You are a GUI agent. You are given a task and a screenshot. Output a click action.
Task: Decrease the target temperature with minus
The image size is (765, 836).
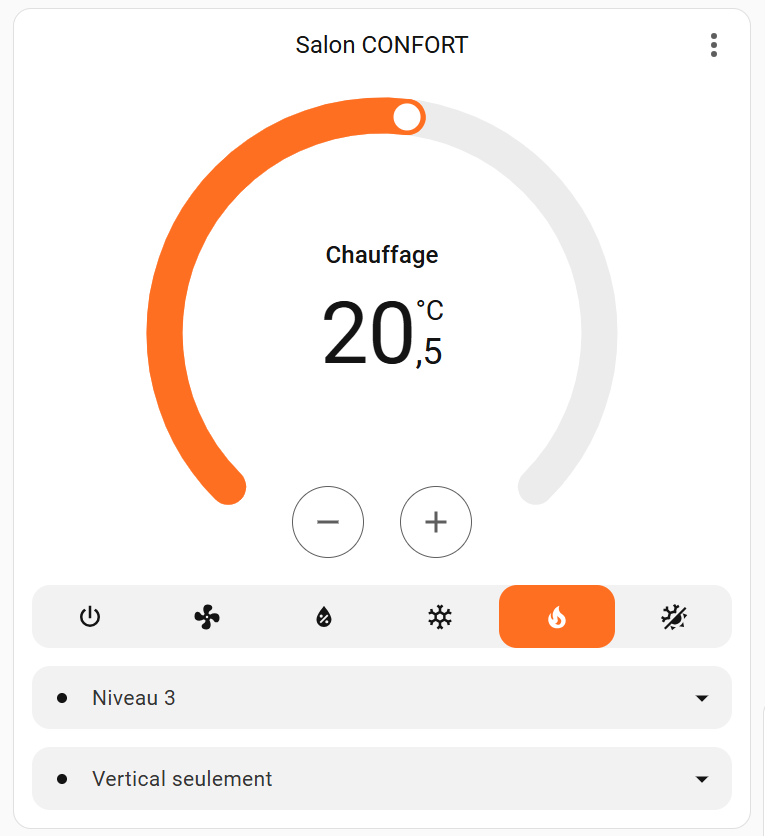(x=328, y=522)
